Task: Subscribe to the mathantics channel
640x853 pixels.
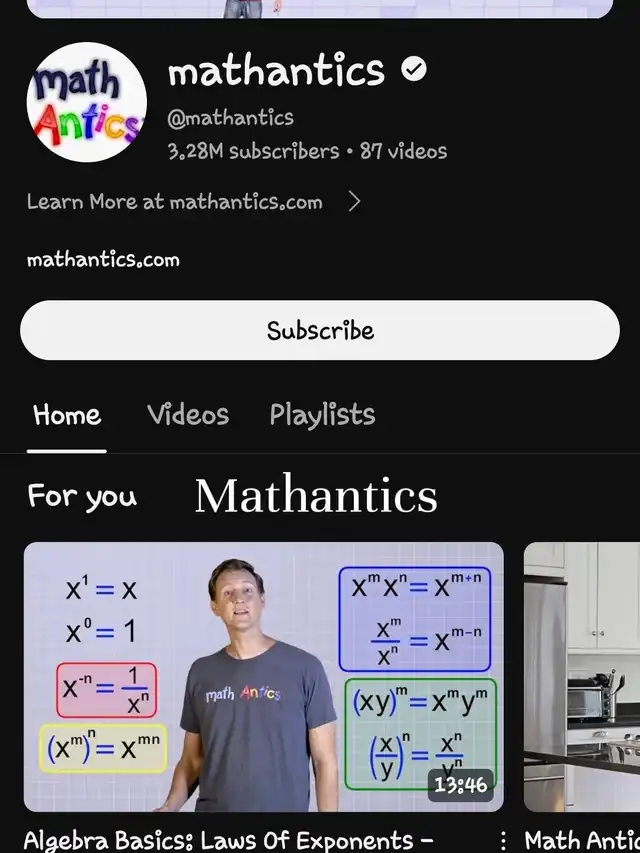Action: 320,330
